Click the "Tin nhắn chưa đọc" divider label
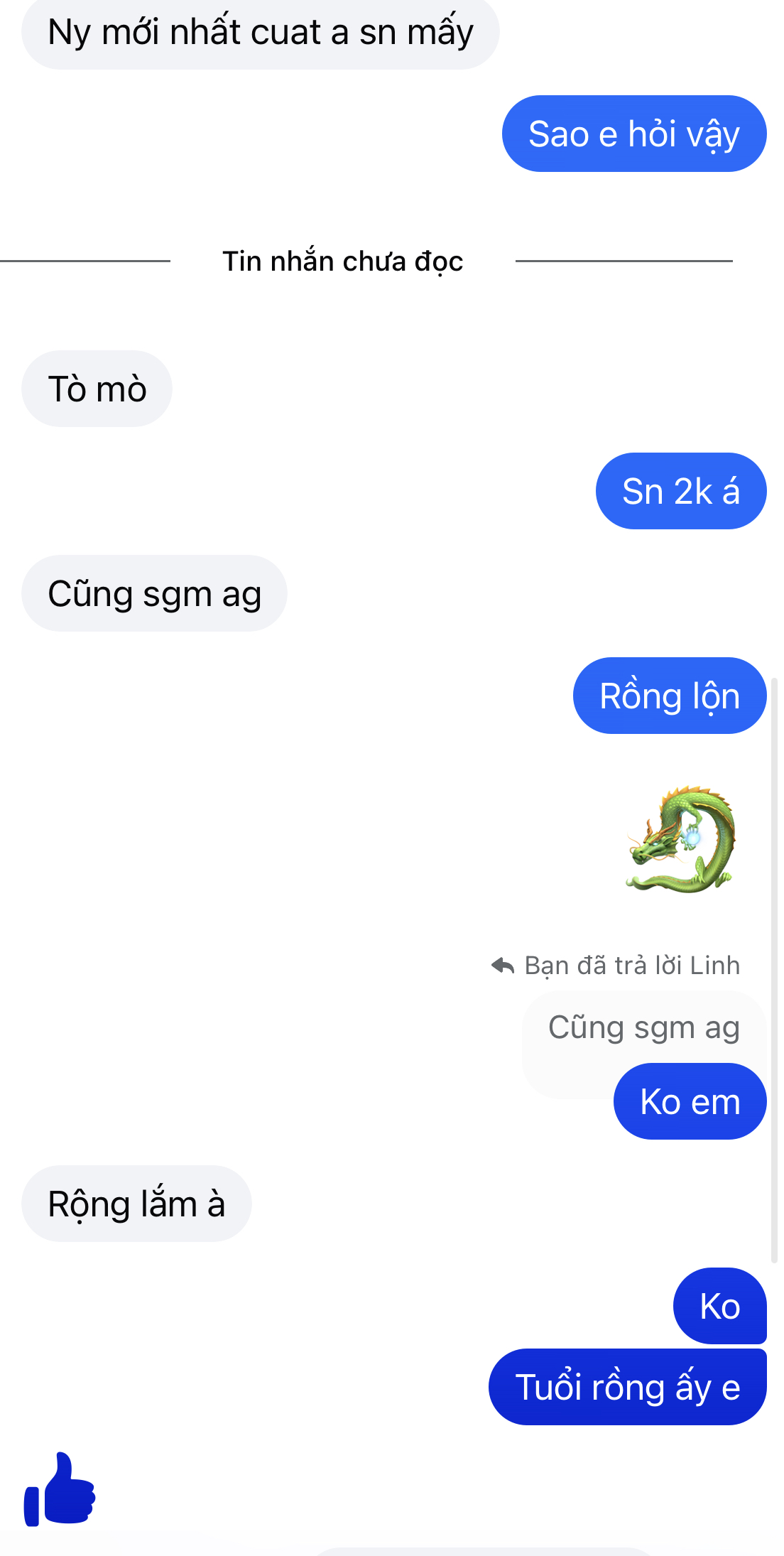784x1556 pixels. [x=343, y=261]
